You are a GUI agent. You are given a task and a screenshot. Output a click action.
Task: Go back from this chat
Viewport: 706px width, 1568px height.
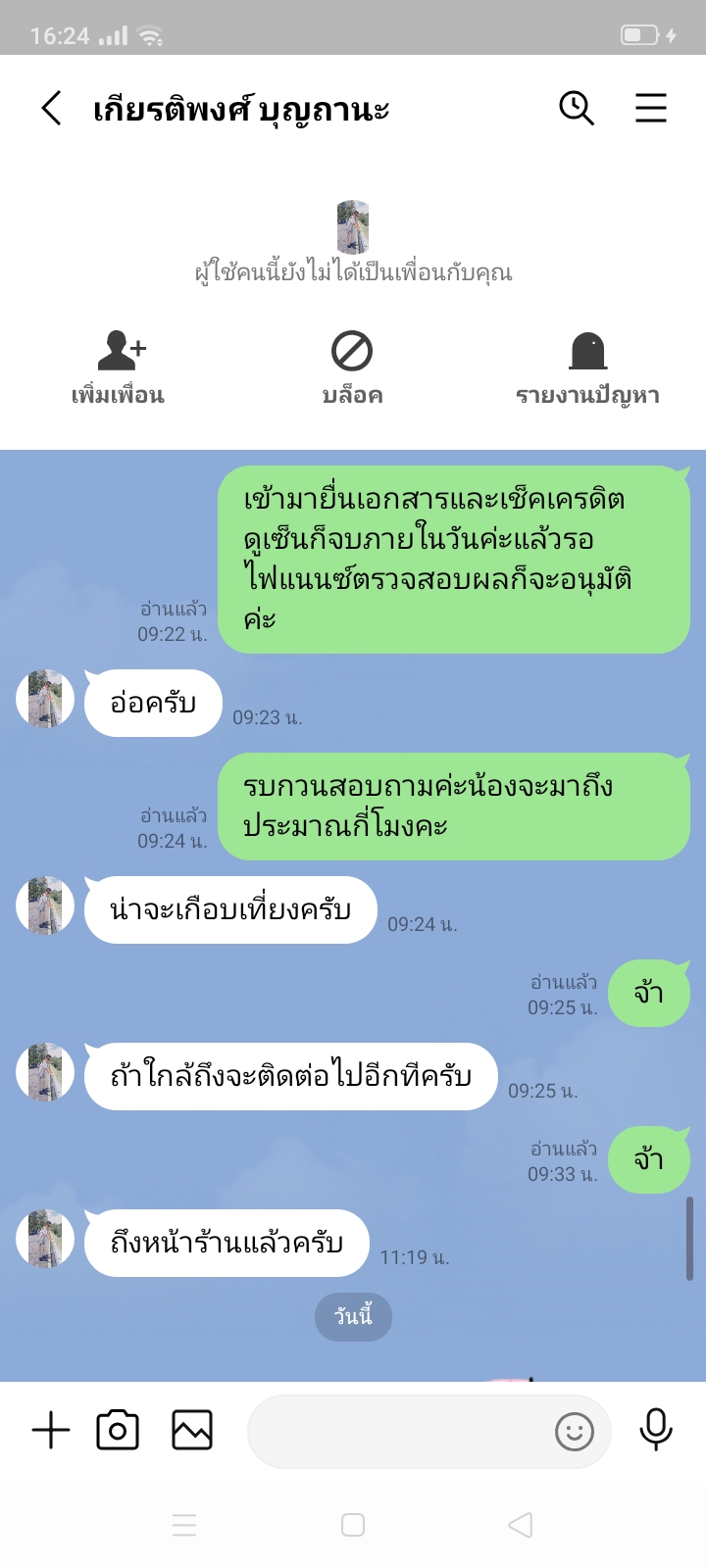(x=52, y=108)
